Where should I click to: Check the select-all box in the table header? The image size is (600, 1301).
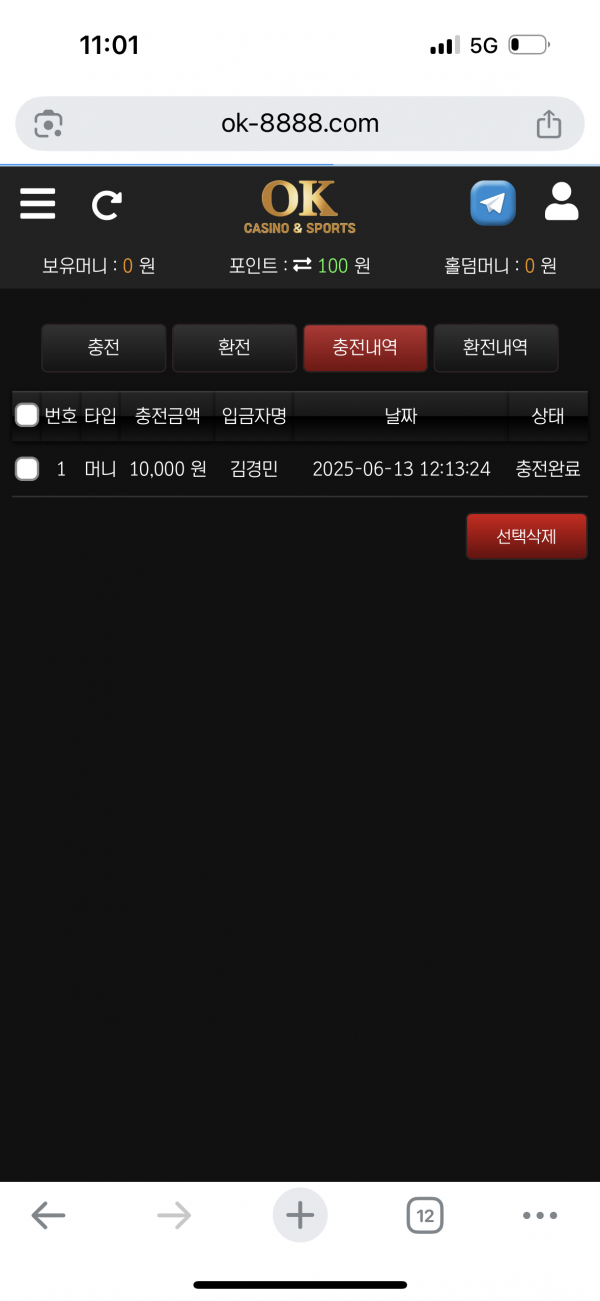click(x=27, y=415)
